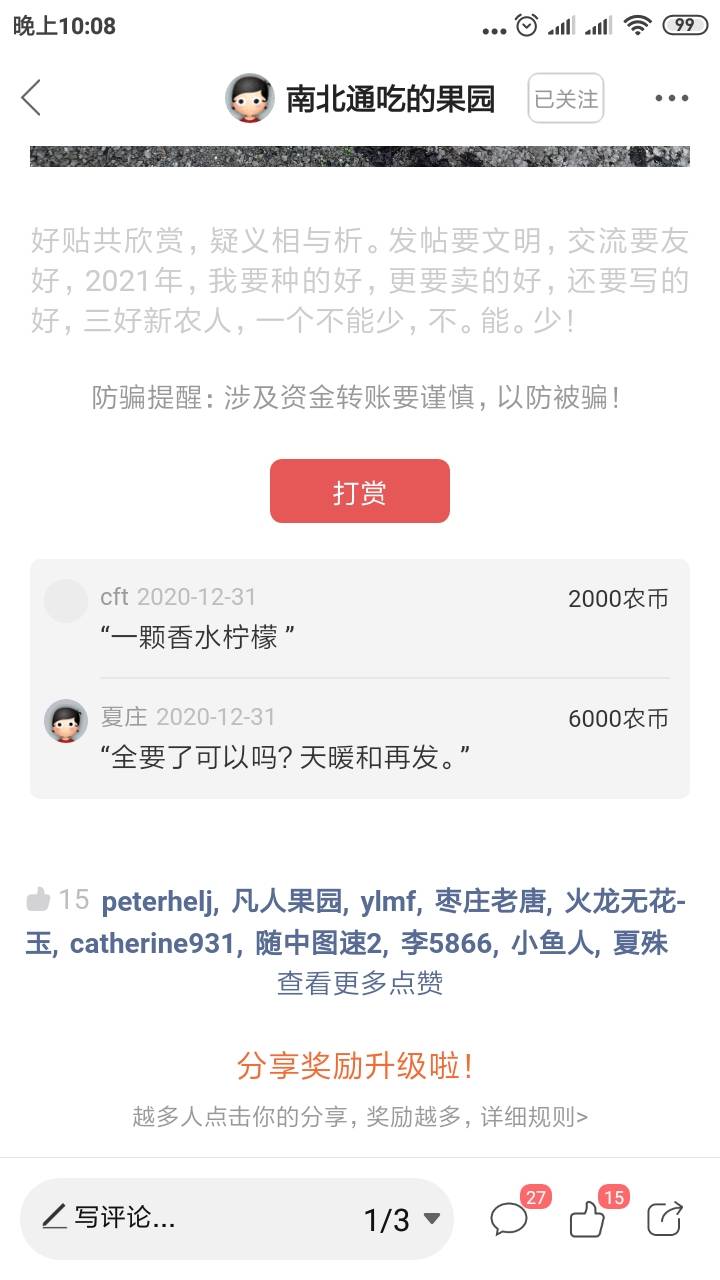
Task: Open user peterhelj from likes list
Action: [x=160, y=902]
